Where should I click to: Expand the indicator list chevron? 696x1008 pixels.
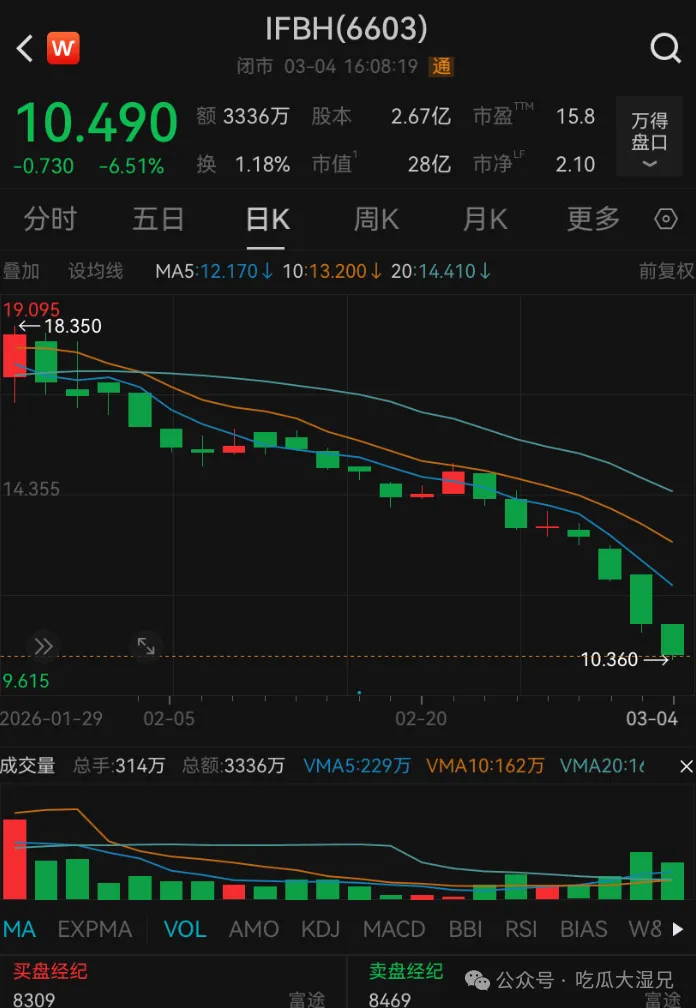678,930
